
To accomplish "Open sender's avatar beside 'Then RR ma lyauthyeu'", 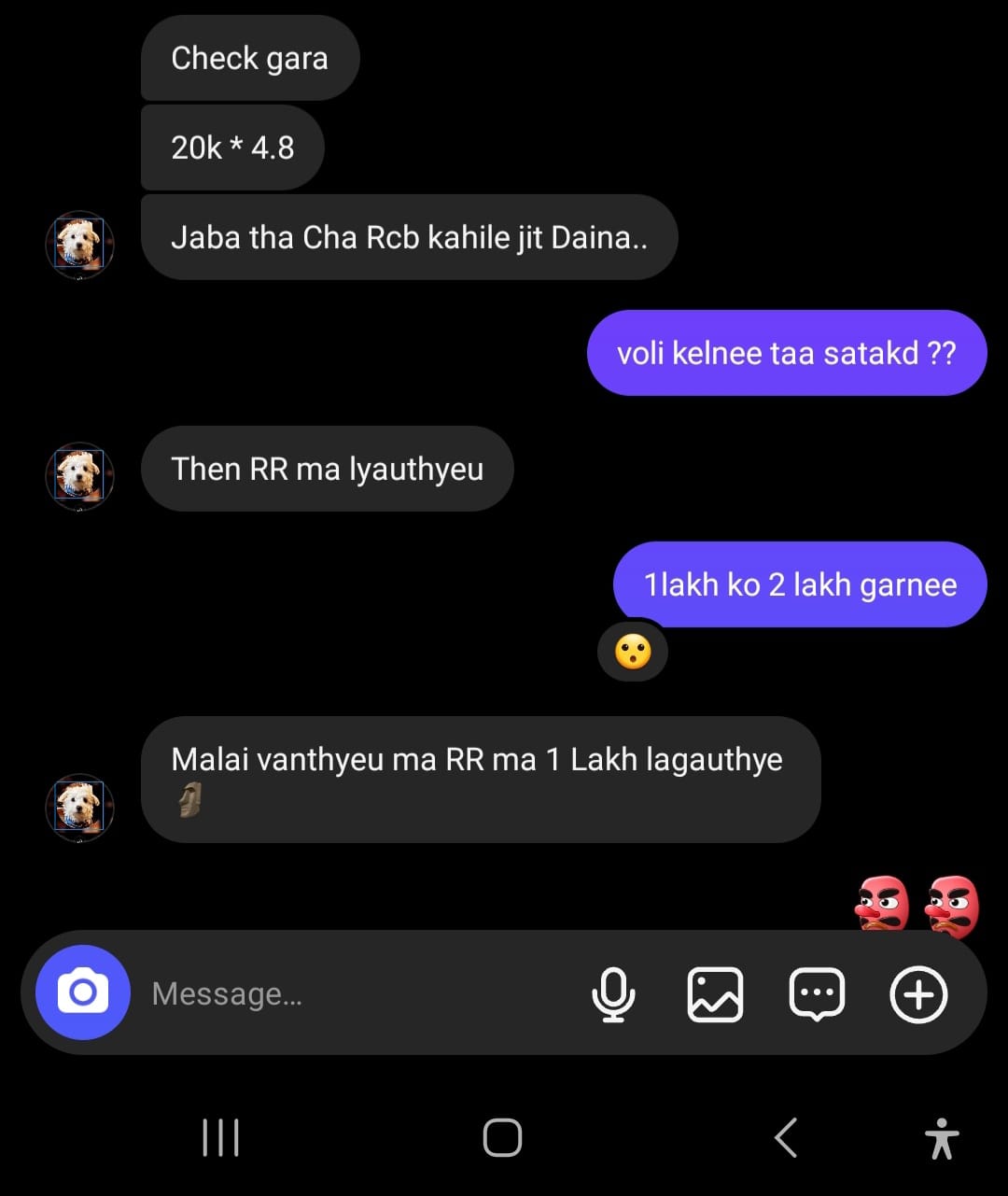I will tap(80, 475).
